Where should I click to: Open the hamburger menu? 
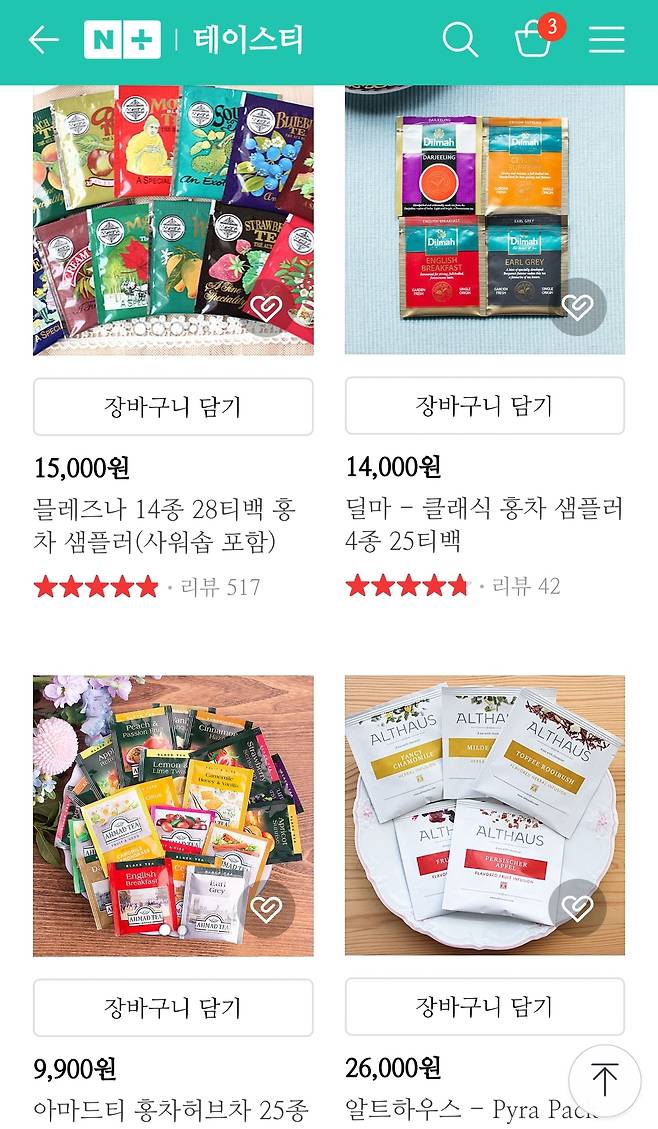606,40
